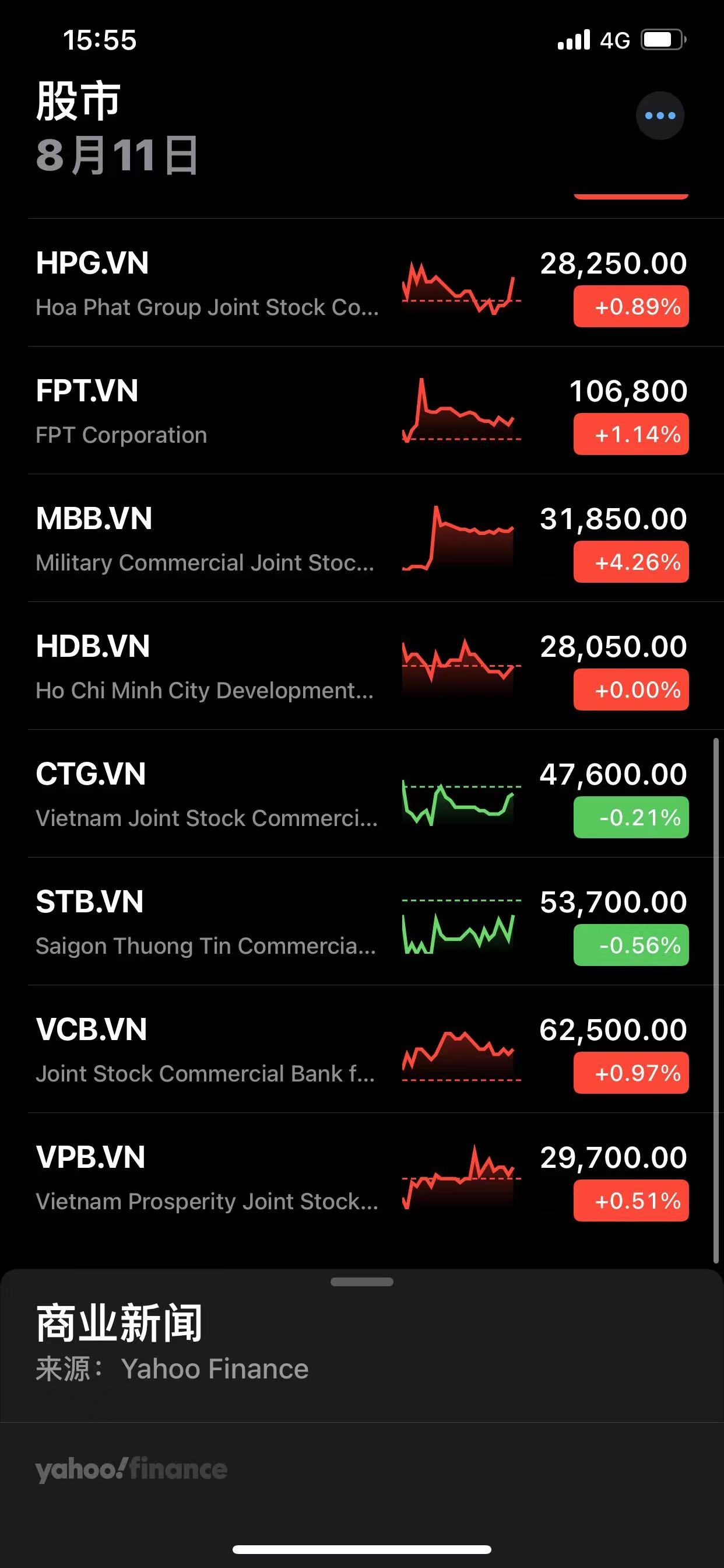Expand the business news panel handle
The height and width of the screenshot is (1568, 724).
click(x=361, y=1282)
